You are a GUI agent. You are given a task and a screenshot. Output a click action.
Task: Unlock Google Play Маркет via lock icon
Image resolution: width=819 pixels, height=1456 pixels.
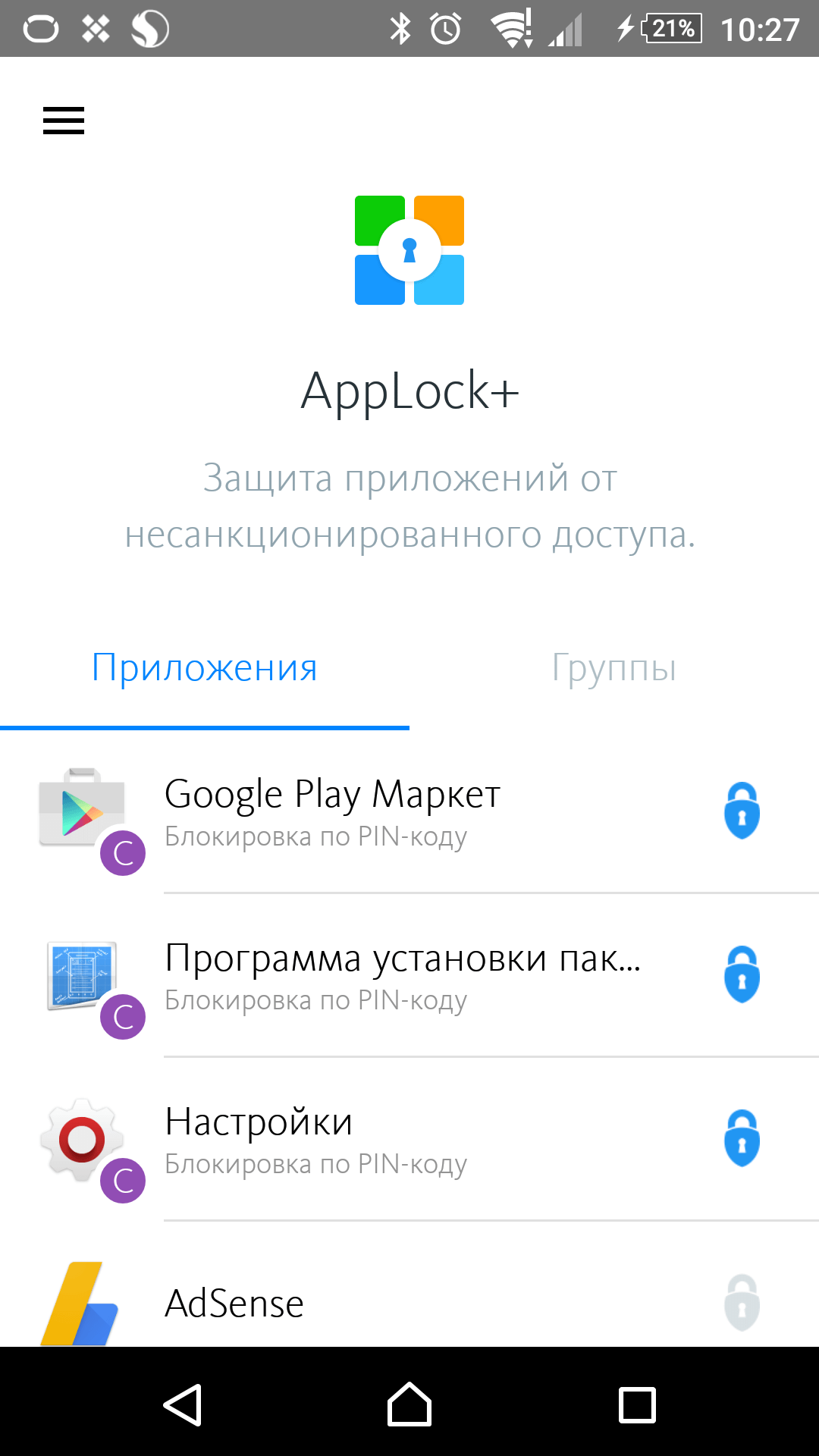(x=742, y=811)
